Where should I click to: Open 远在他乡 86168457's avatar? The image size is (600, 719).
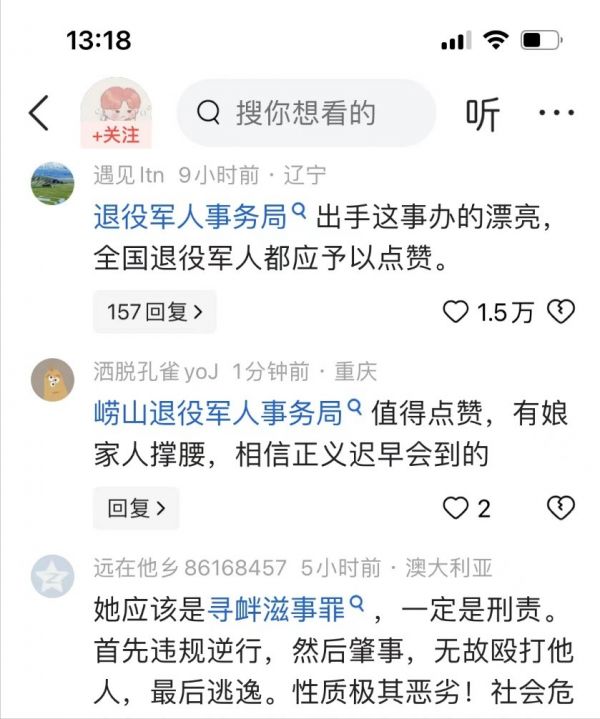click(53, 576)
